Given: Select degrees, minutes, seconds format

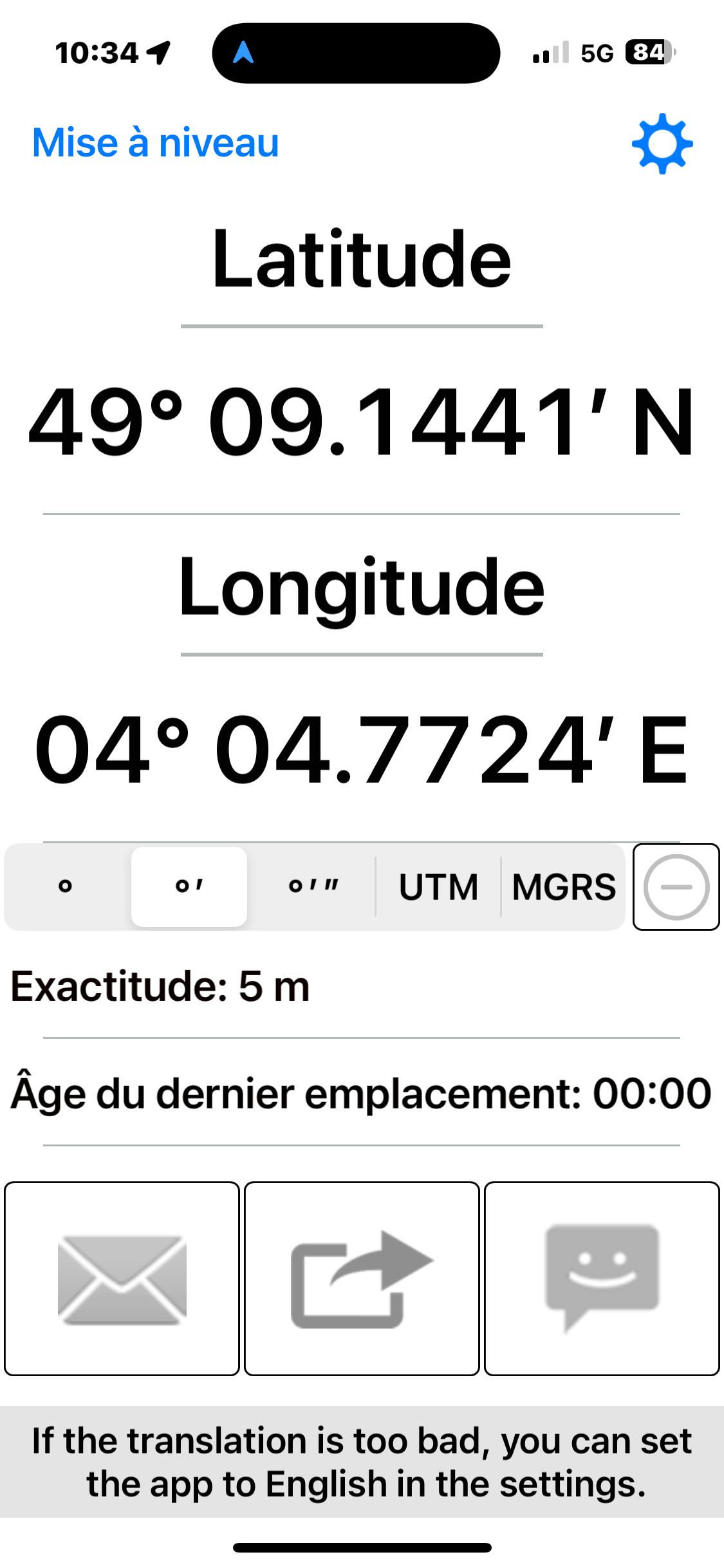Looking at the screenshot, I should click(313, 886).
